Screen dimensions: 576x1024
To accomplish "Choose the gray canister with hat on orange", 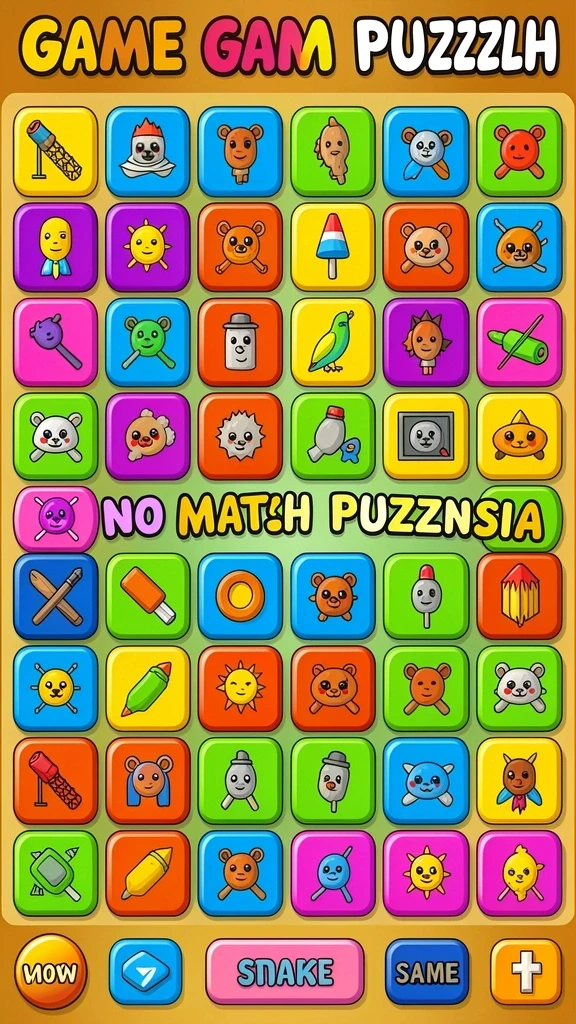I will pos(240,342).
